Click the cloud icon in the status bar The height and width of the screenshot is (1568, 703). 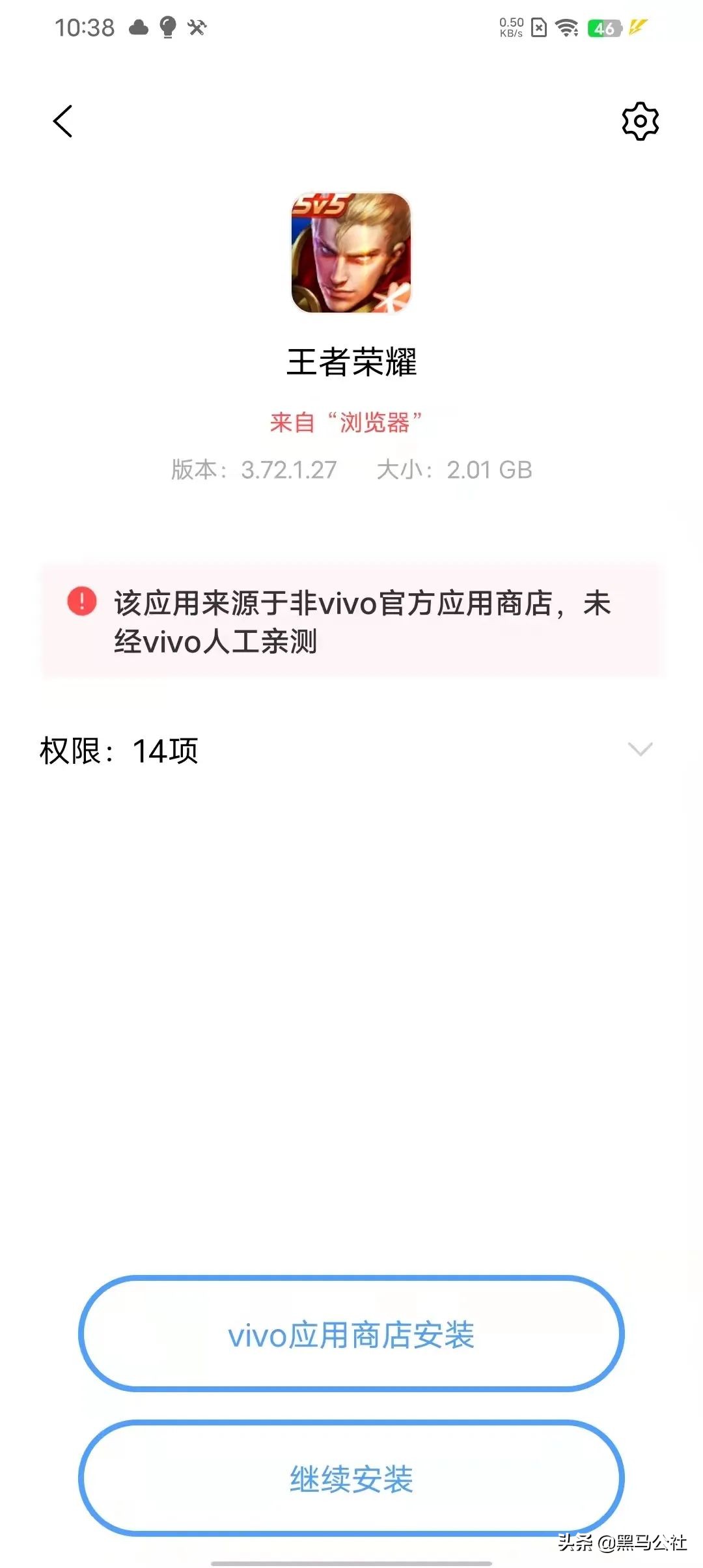(138, 28)
